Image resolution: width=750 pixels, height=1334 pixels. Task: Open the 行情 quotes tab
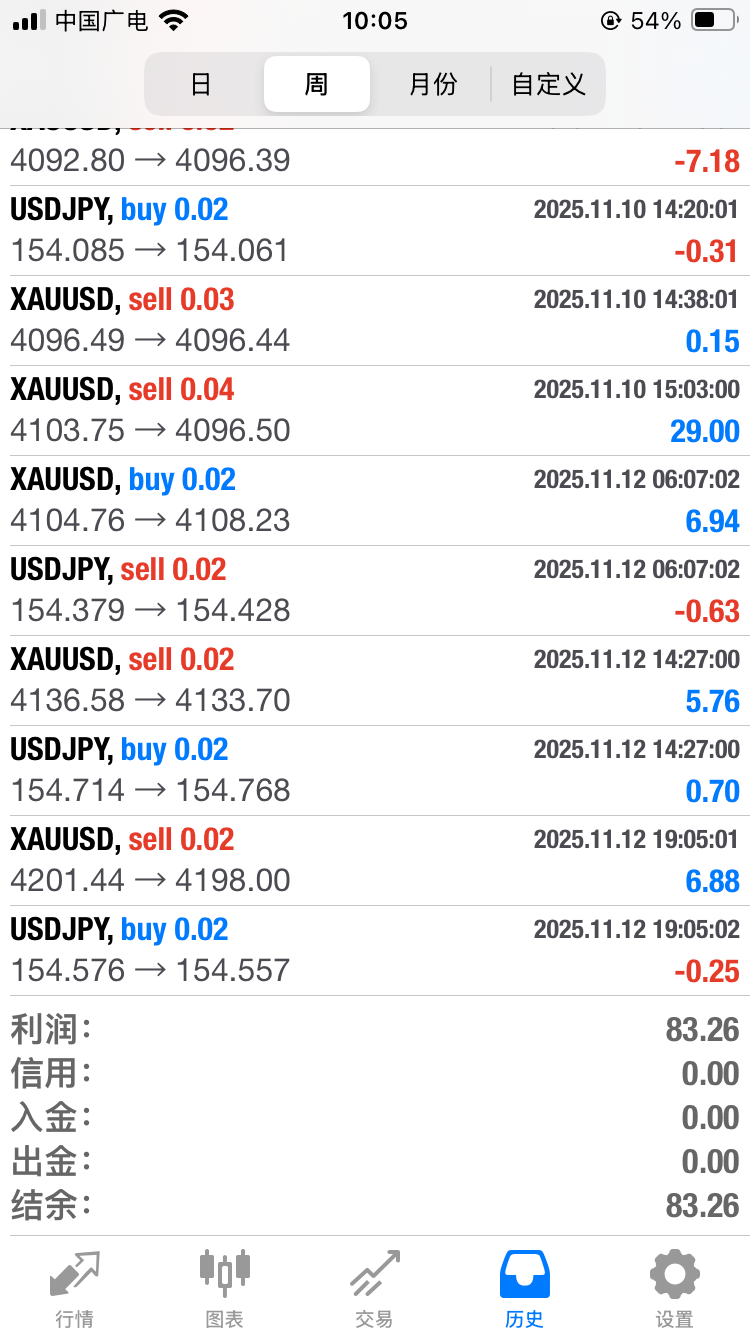coord(75,1288)
